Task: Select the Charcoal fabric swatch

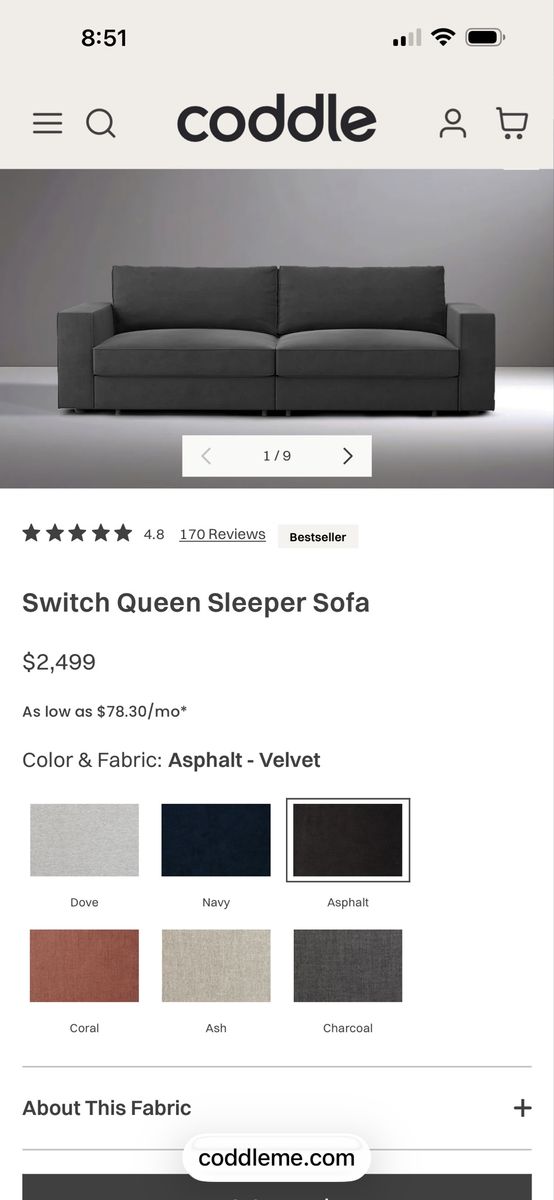Action: (x=348, y=966)
